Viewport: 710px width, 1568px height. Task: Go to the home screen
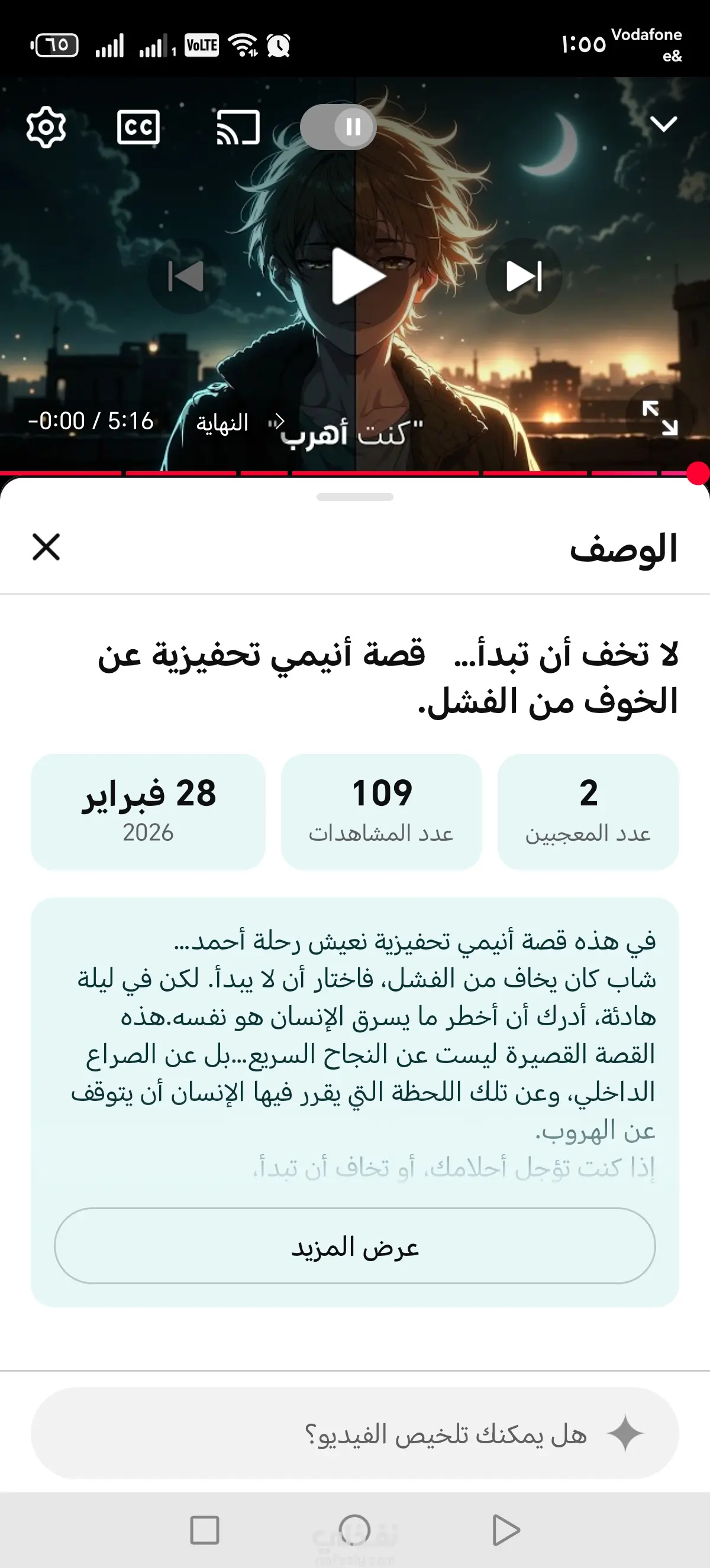click(354, 1530)
